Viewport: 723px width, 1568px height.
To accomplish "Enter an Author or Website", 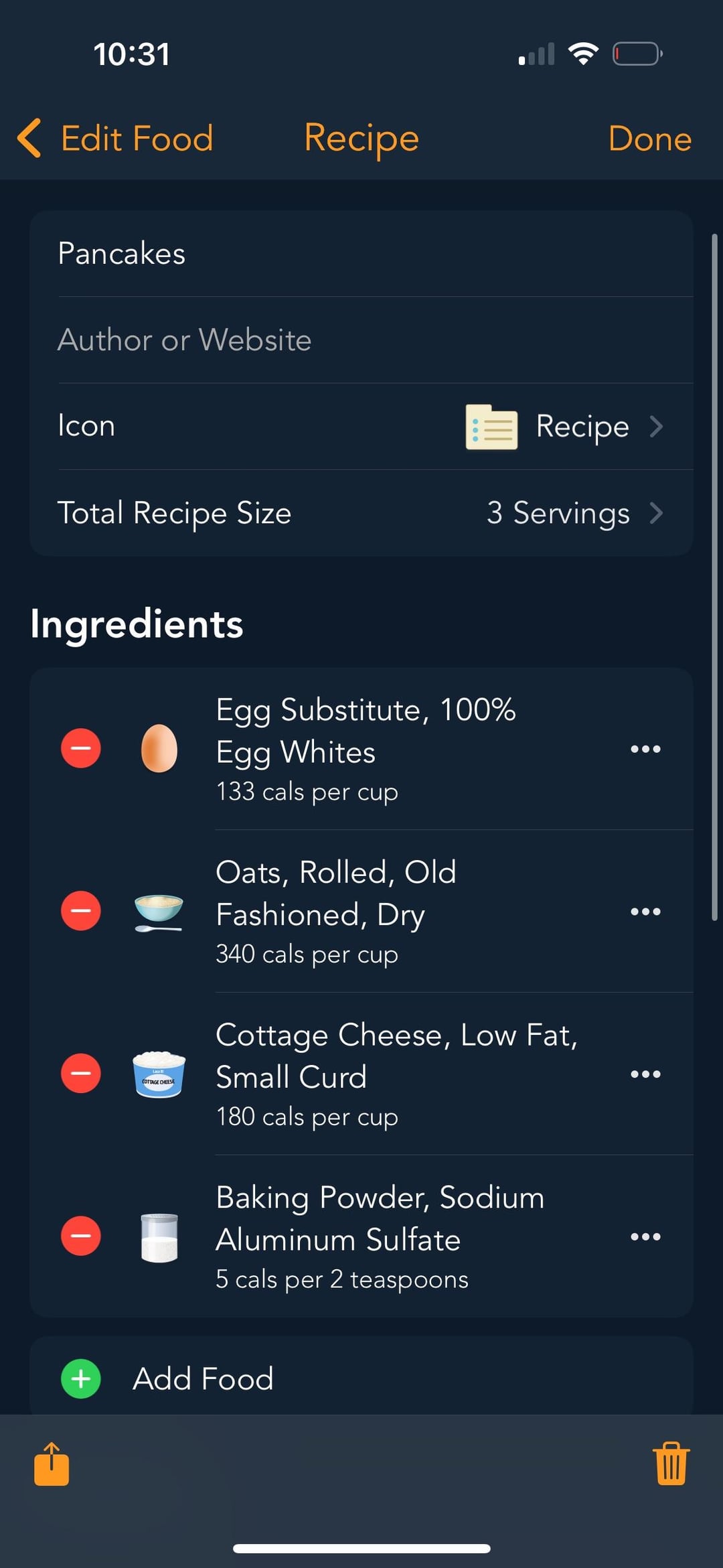I will [x=361, y=340].
